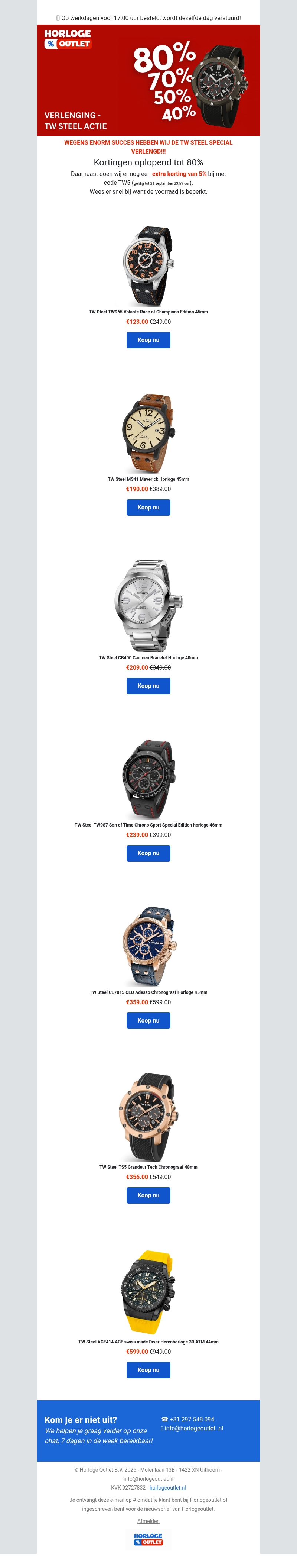Tap Koop nu for TW965 Volante watch
The height and width of the screenshot is (1568, 297).
tap(148, 339)
